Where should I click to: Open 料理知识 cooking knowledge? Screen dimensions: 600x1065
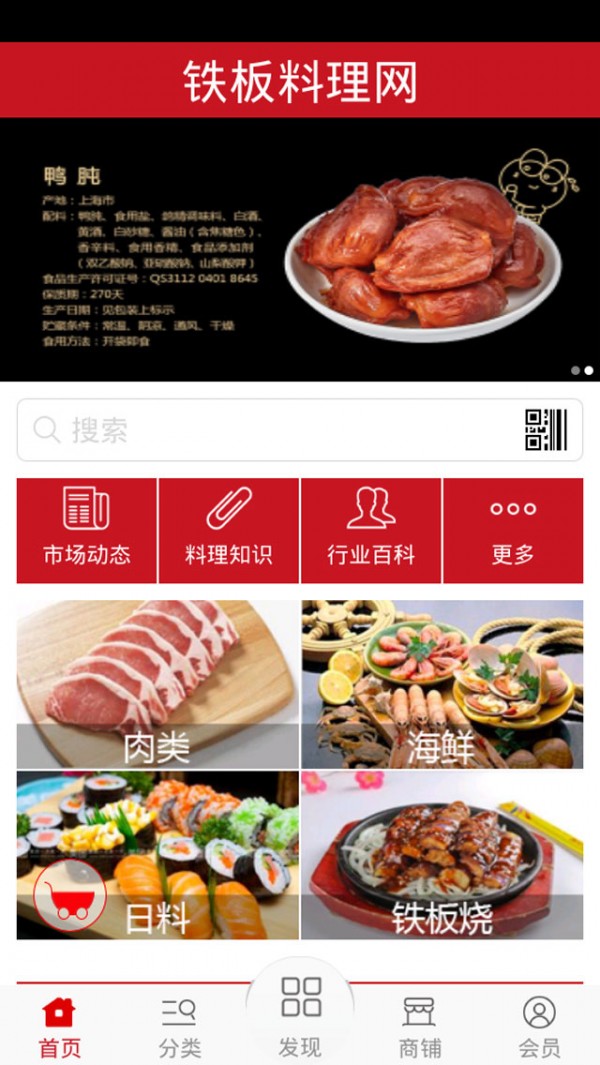coord(229,530)
